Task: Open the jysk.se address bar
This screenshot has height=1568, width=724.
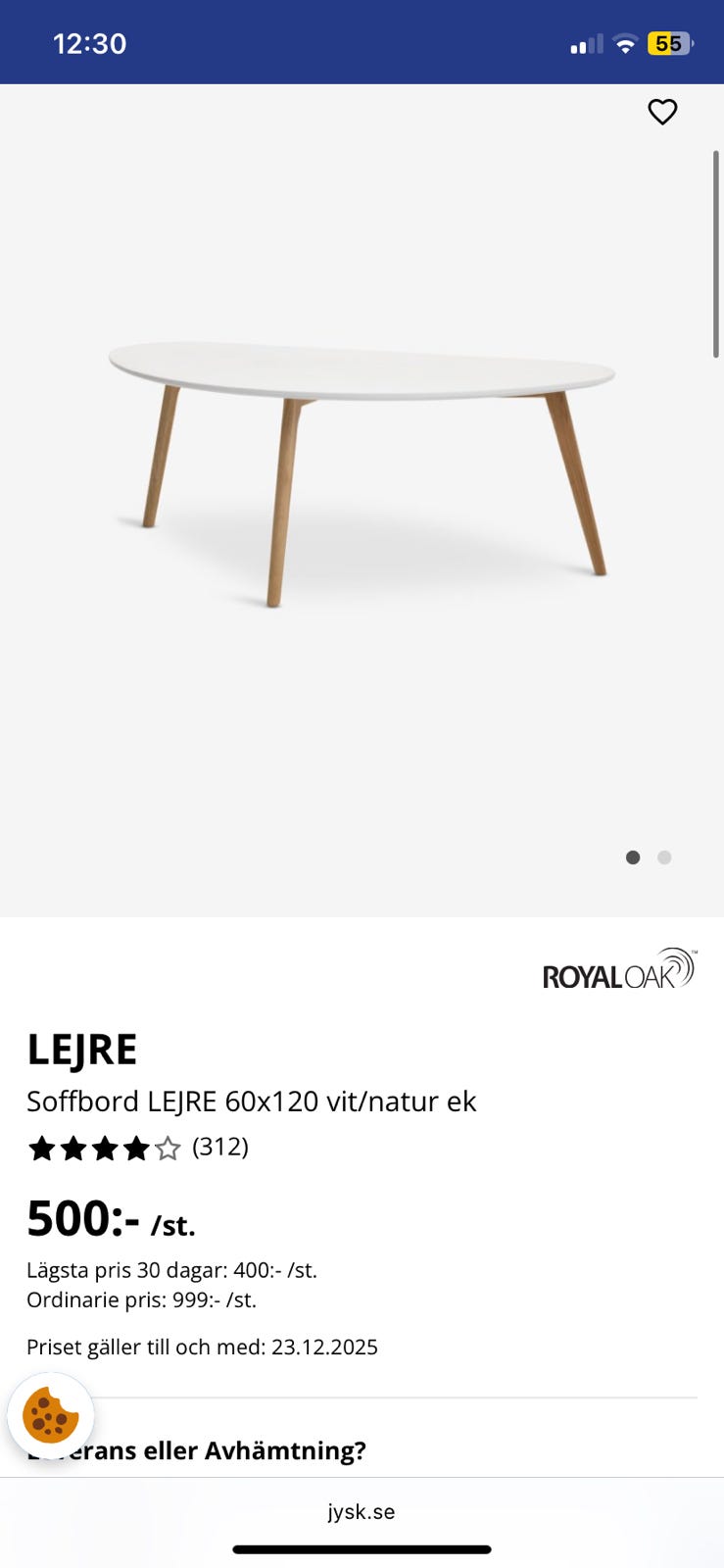Action: pos(362,1510)
